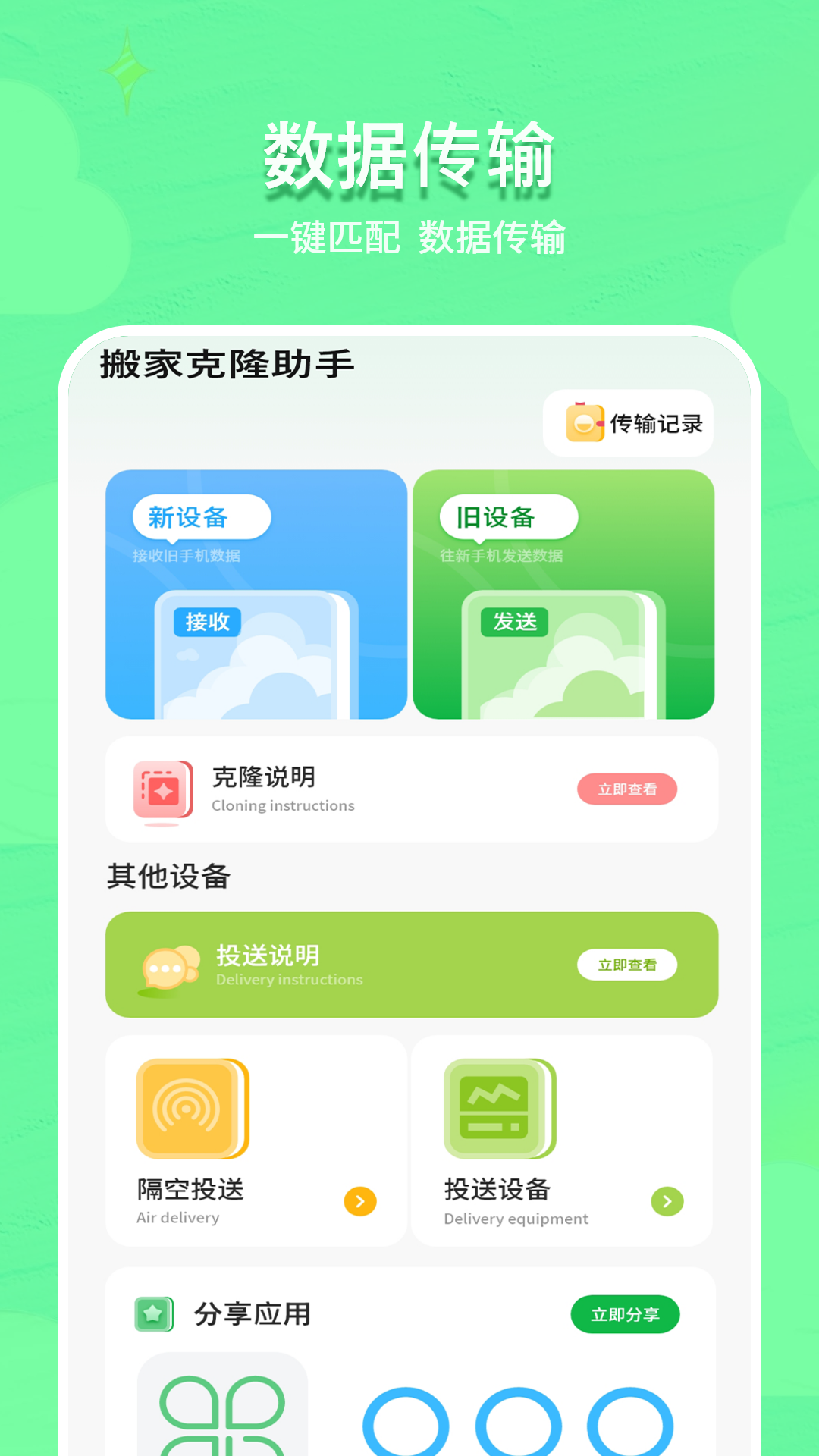The width and height of the screenshot is (819, 1456).
Task: Click the red clone icon beside 克隆说明
Action: tap(160, 789)
